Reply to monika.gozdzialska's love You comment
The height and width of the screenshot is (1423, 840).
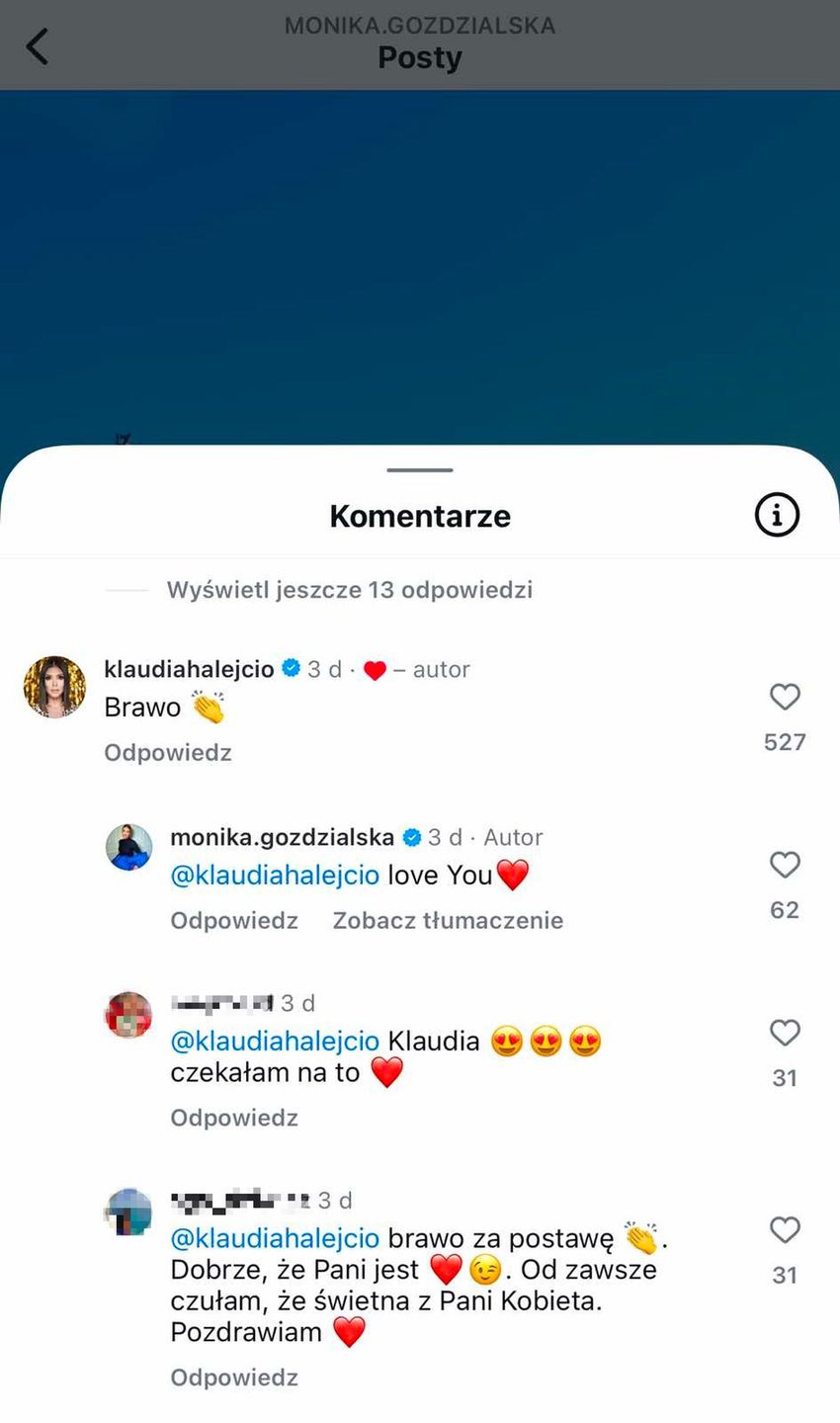click(234, 921)
